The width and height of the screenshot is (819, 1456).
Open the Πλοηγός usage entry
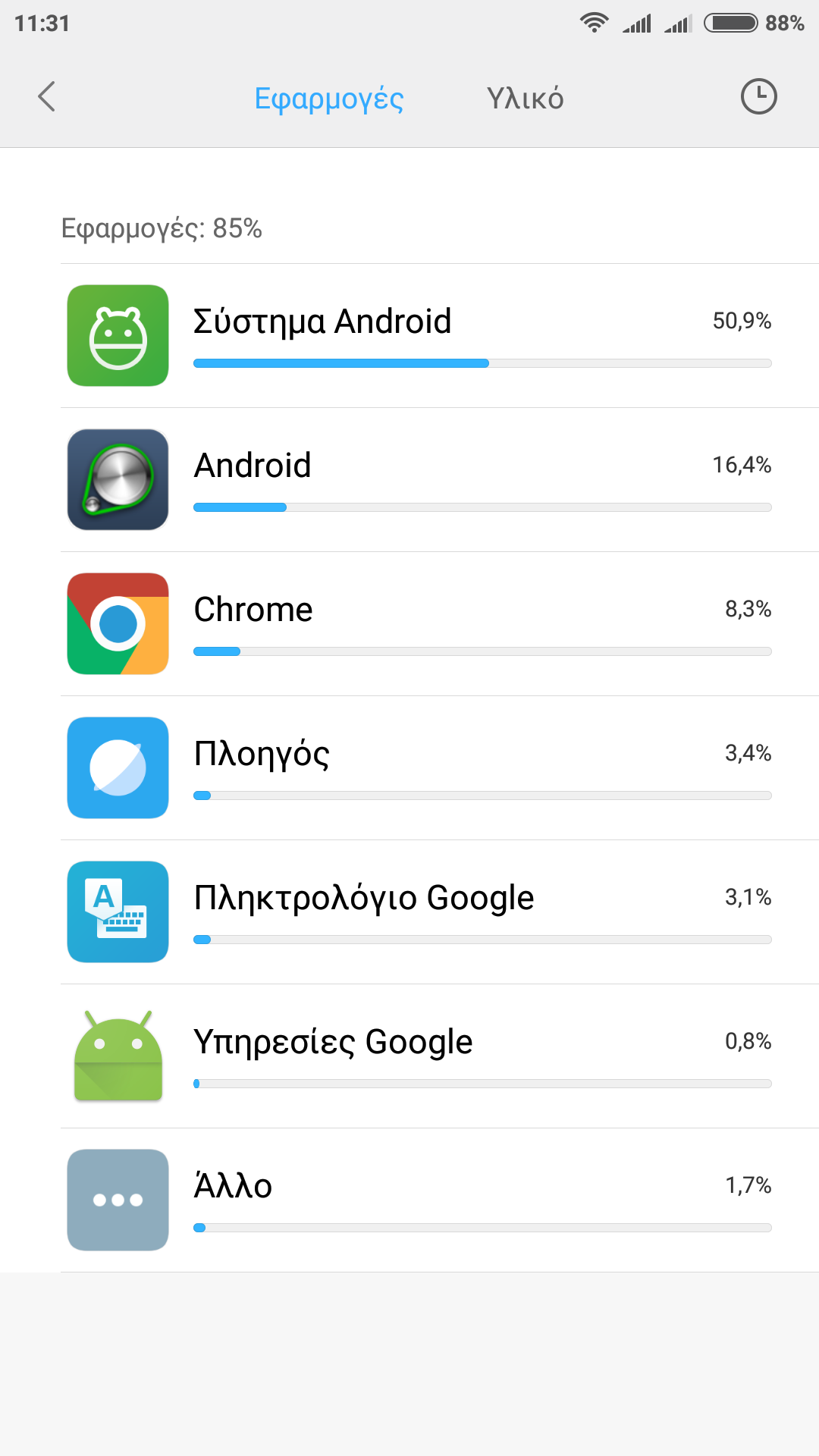click(x=440, y=768)
